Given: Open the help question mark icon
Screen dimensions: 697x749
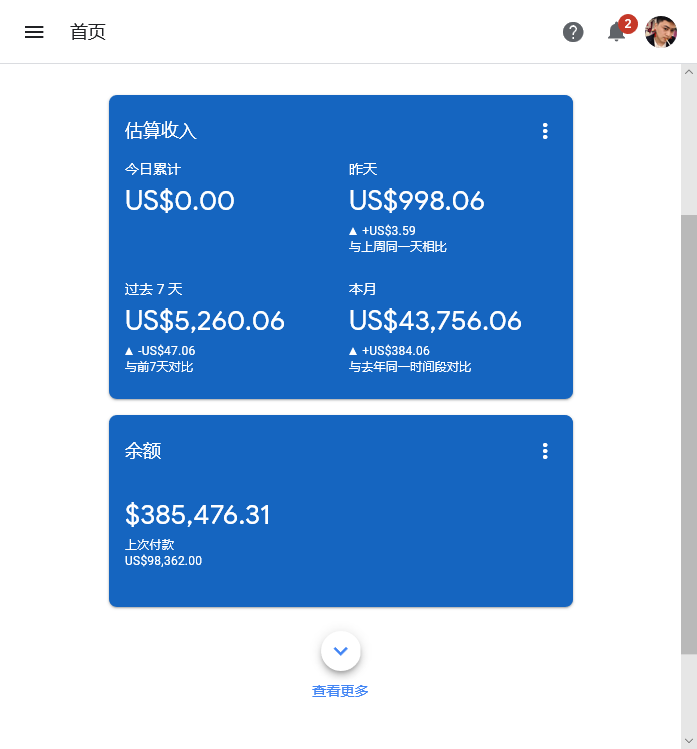Looking at the screenshot, I should click(x=573, y=32).
